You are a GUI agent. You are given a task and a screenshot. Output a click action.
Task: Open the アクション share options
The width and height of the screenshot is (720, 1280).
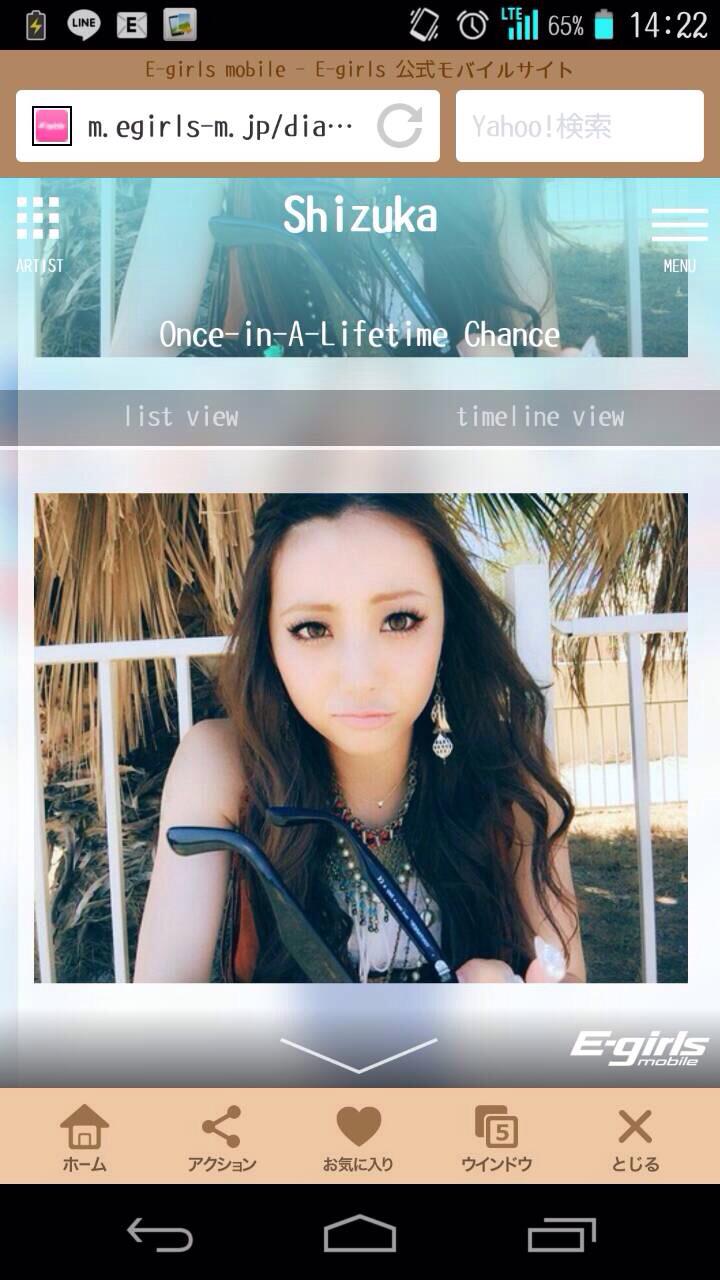pos(221,1137)
